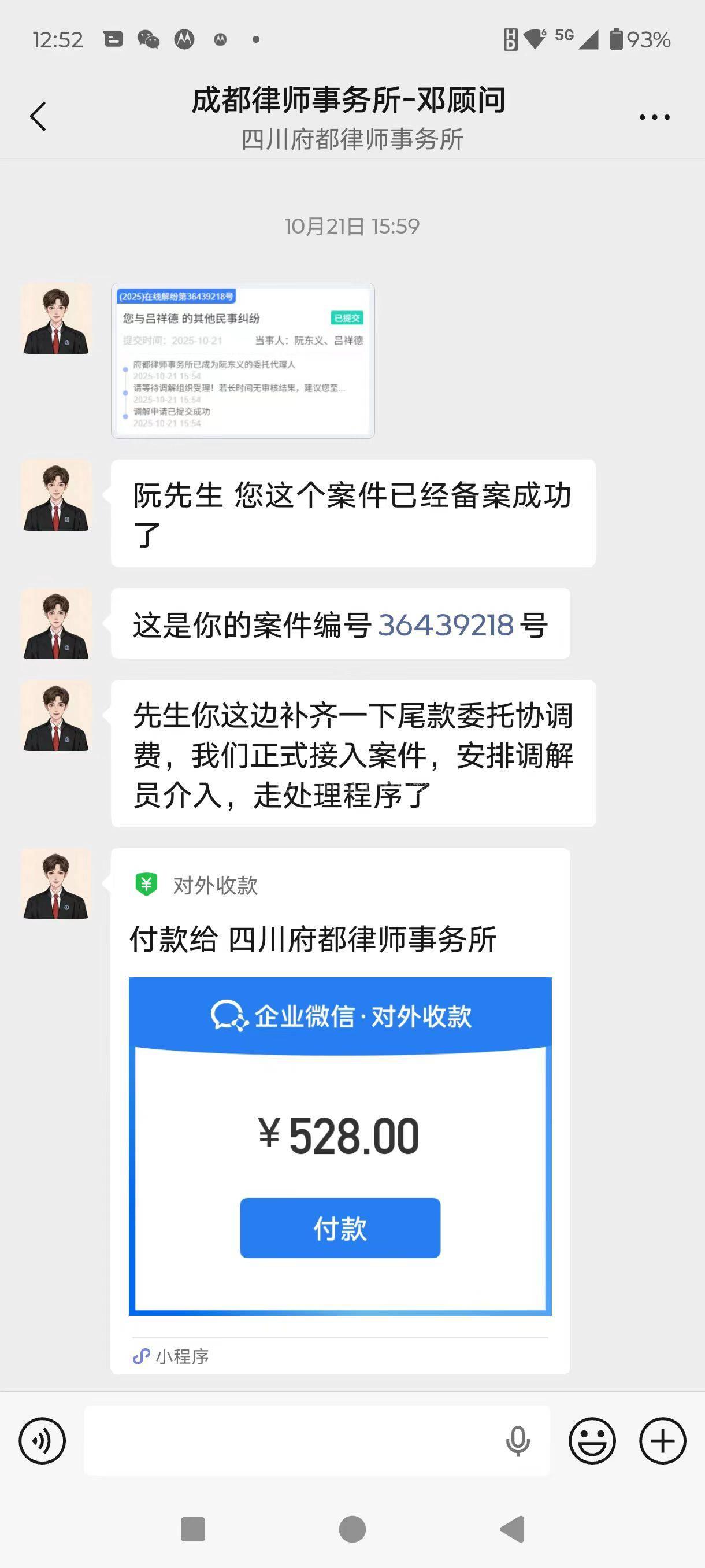
Task: Go back from the 邓顾问 chat
Action: coord(38,116)
